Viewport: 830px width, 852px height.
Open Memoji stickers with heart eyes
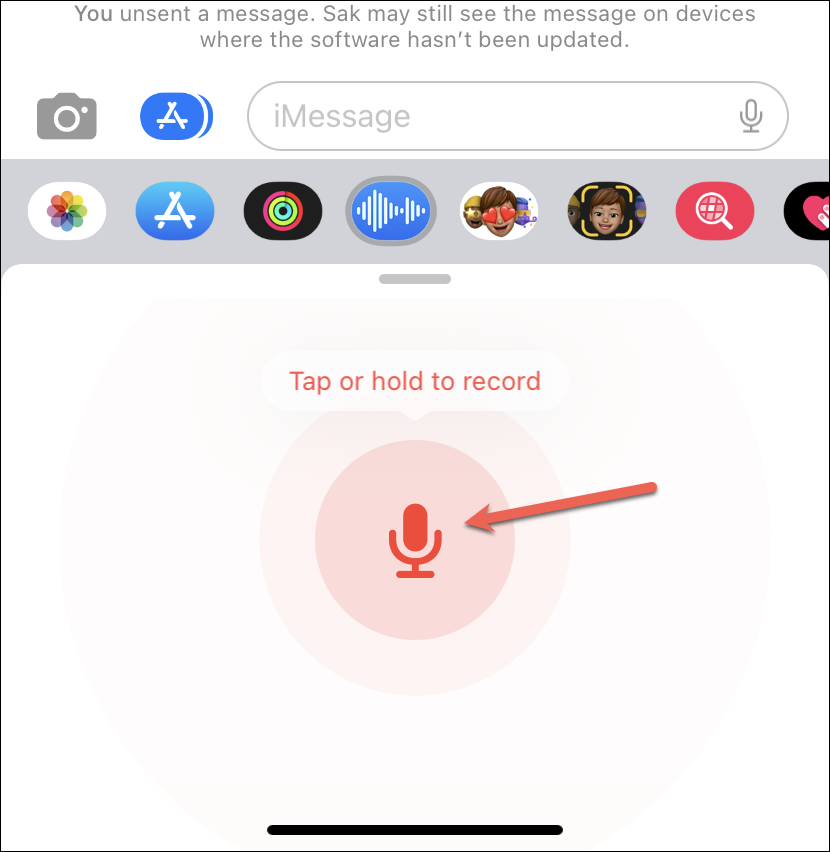pyautogui.click(x=499, y=211)
